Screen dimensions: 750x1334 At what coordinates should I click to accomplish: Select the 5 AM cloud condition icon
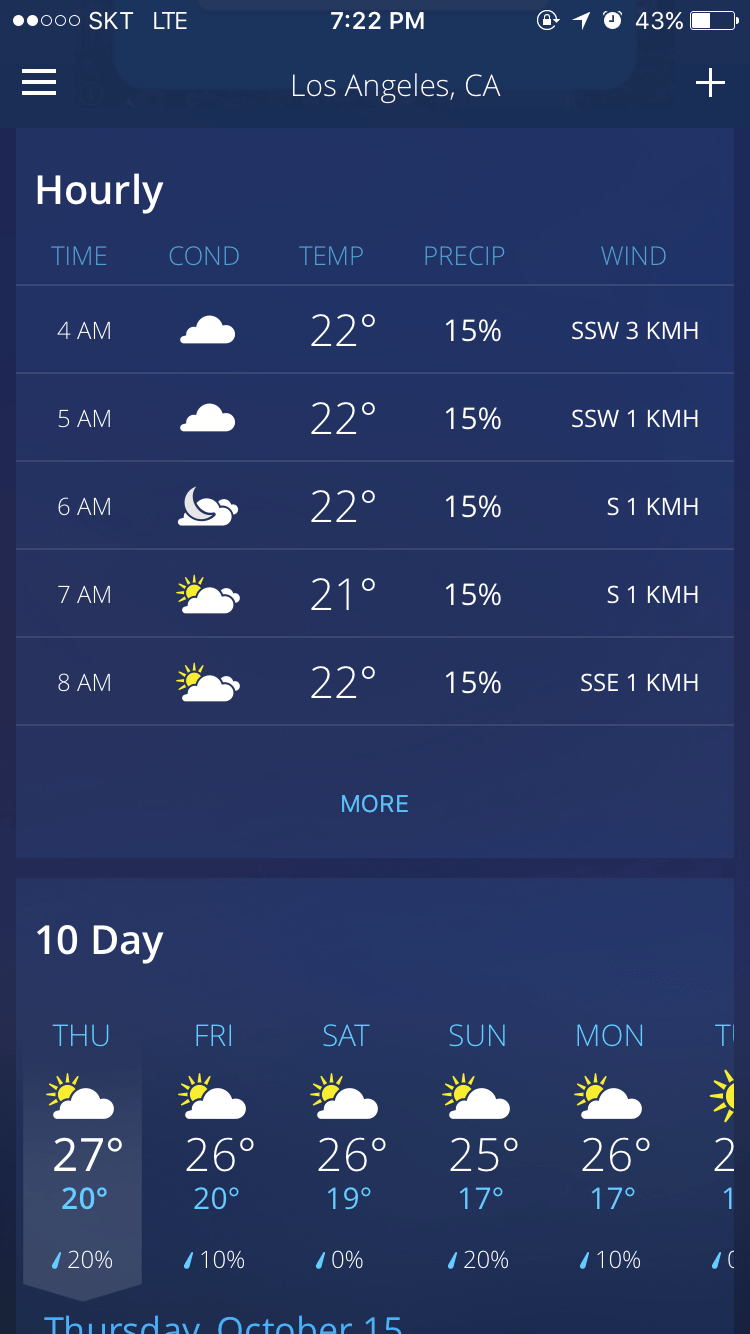tap(206, 418)
